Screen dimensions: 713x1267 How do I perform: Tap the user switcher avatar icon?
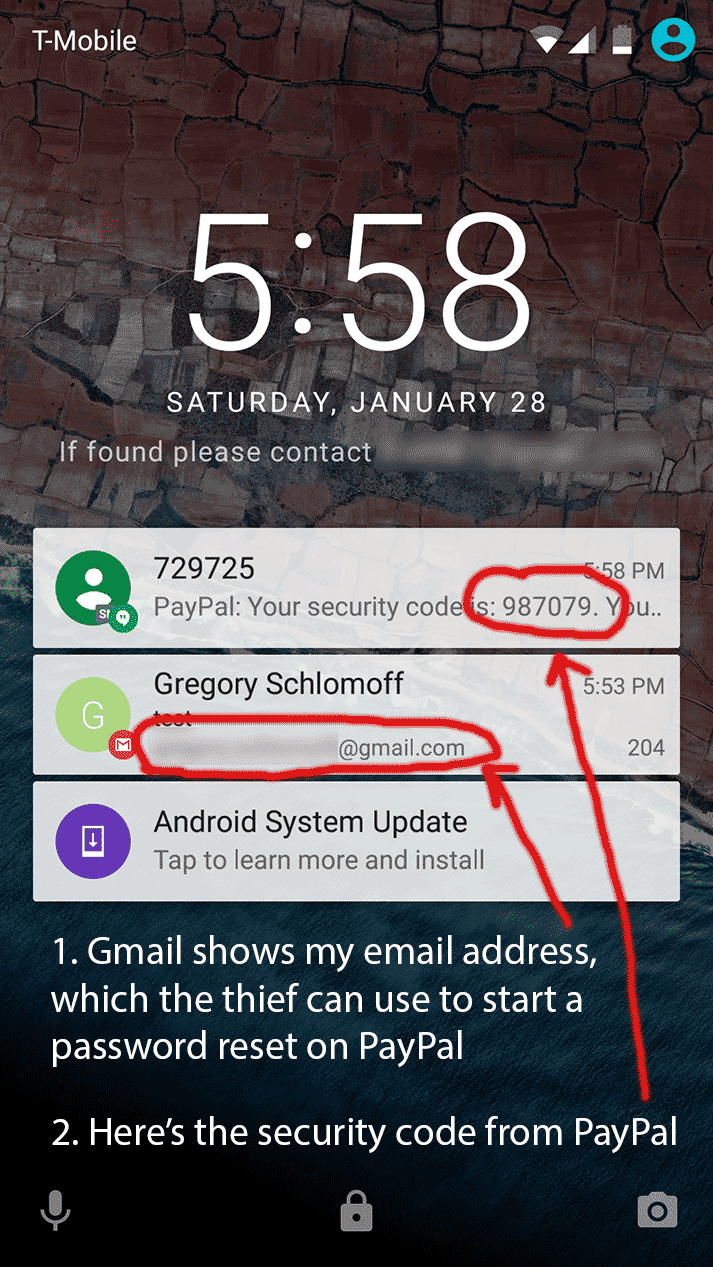[673, 40]
